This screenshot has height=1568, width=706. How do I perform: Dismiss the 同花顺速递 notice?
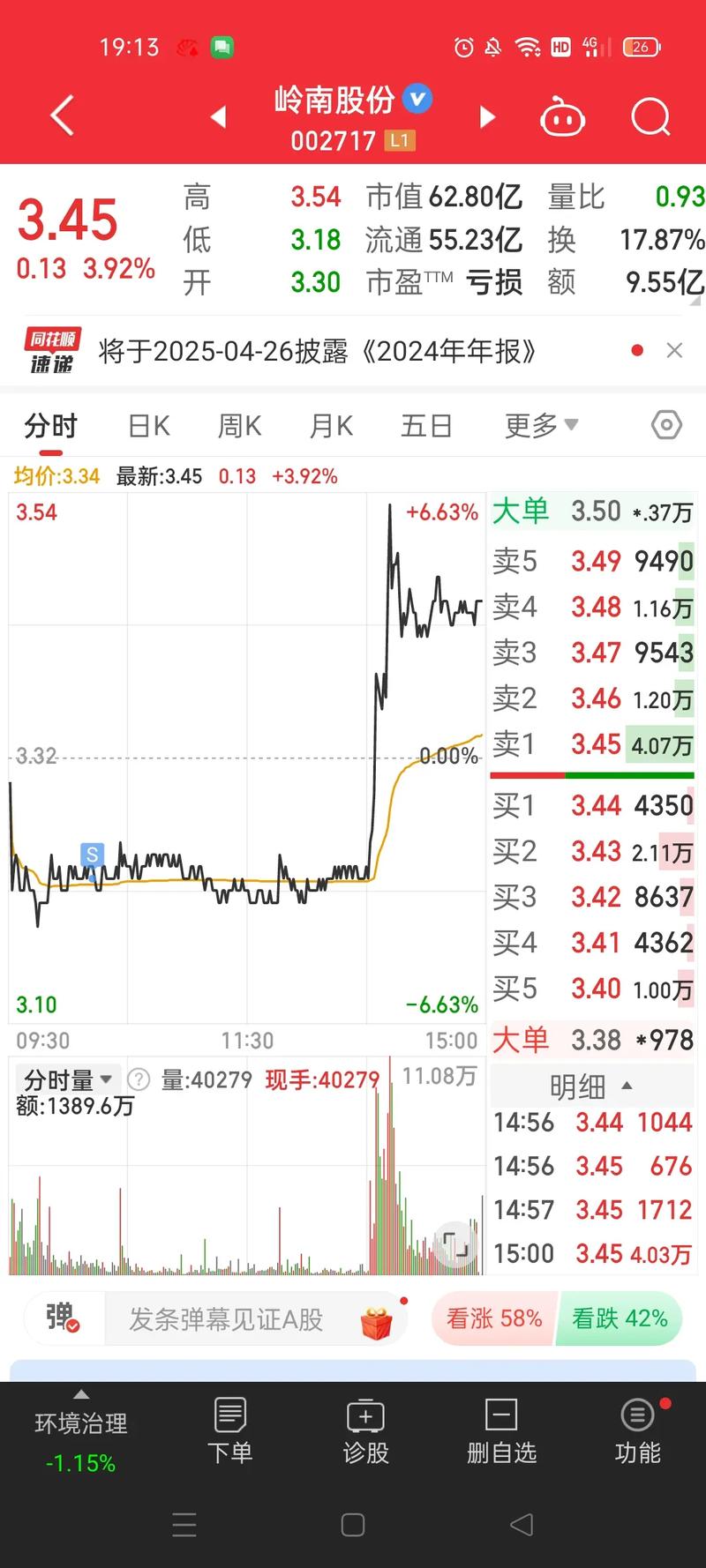[x=674, y=351]
